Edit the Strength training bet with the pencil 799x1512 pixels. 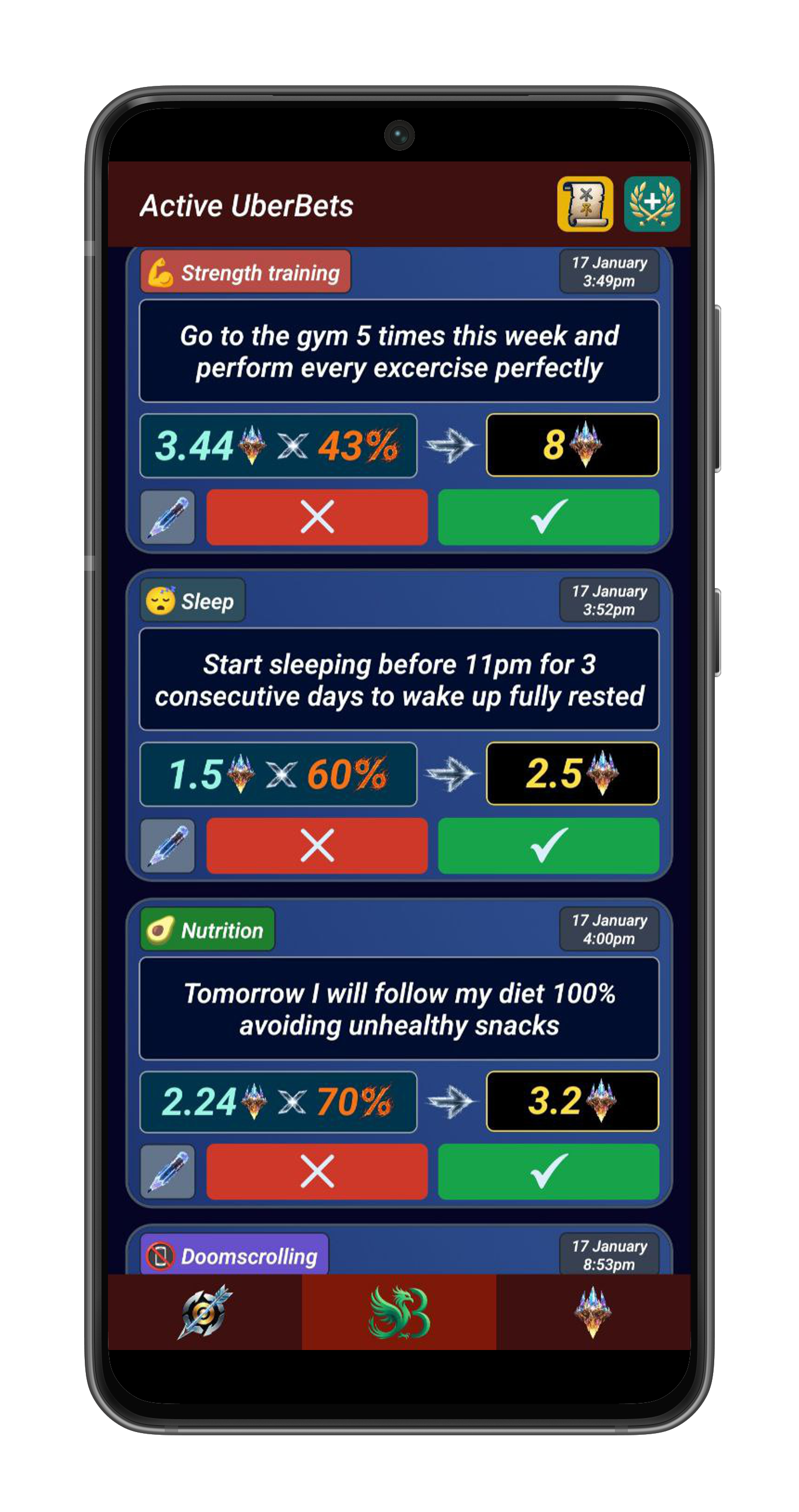click(x=168, y=517)
